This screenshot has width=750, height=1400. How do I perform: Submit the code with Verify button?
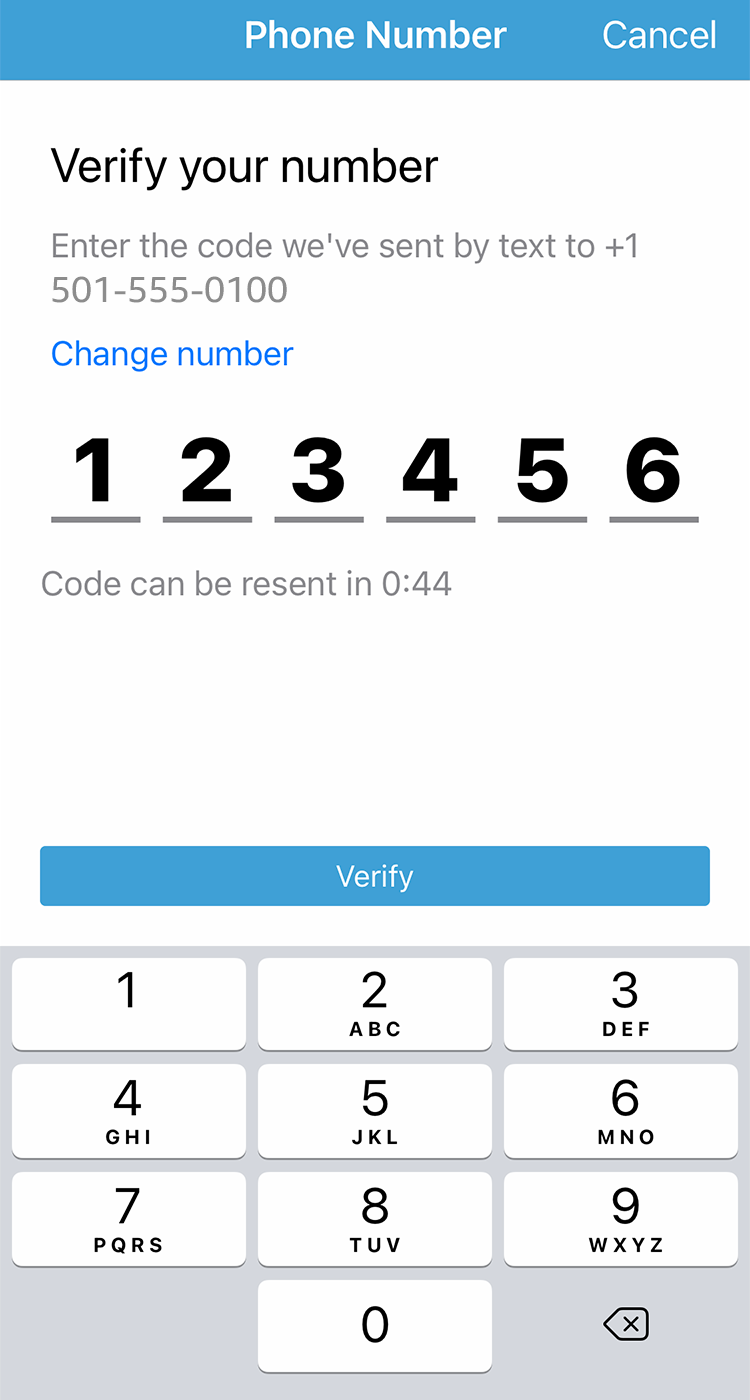tap(375, 876)
